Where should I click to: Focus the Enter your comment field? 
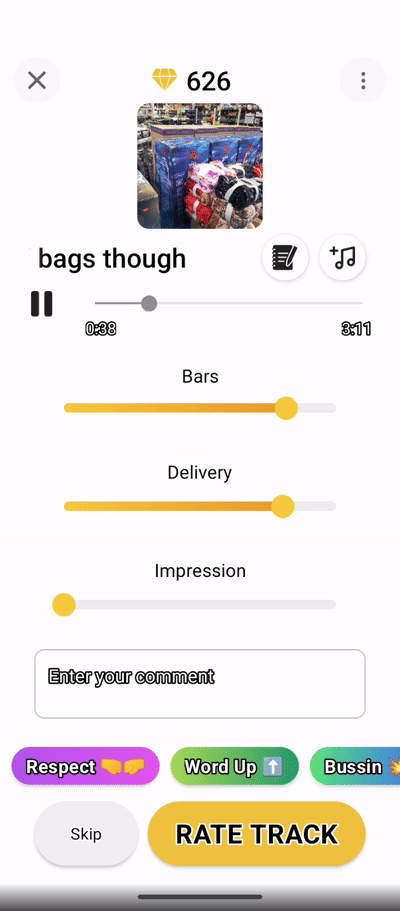coord(200,684)
